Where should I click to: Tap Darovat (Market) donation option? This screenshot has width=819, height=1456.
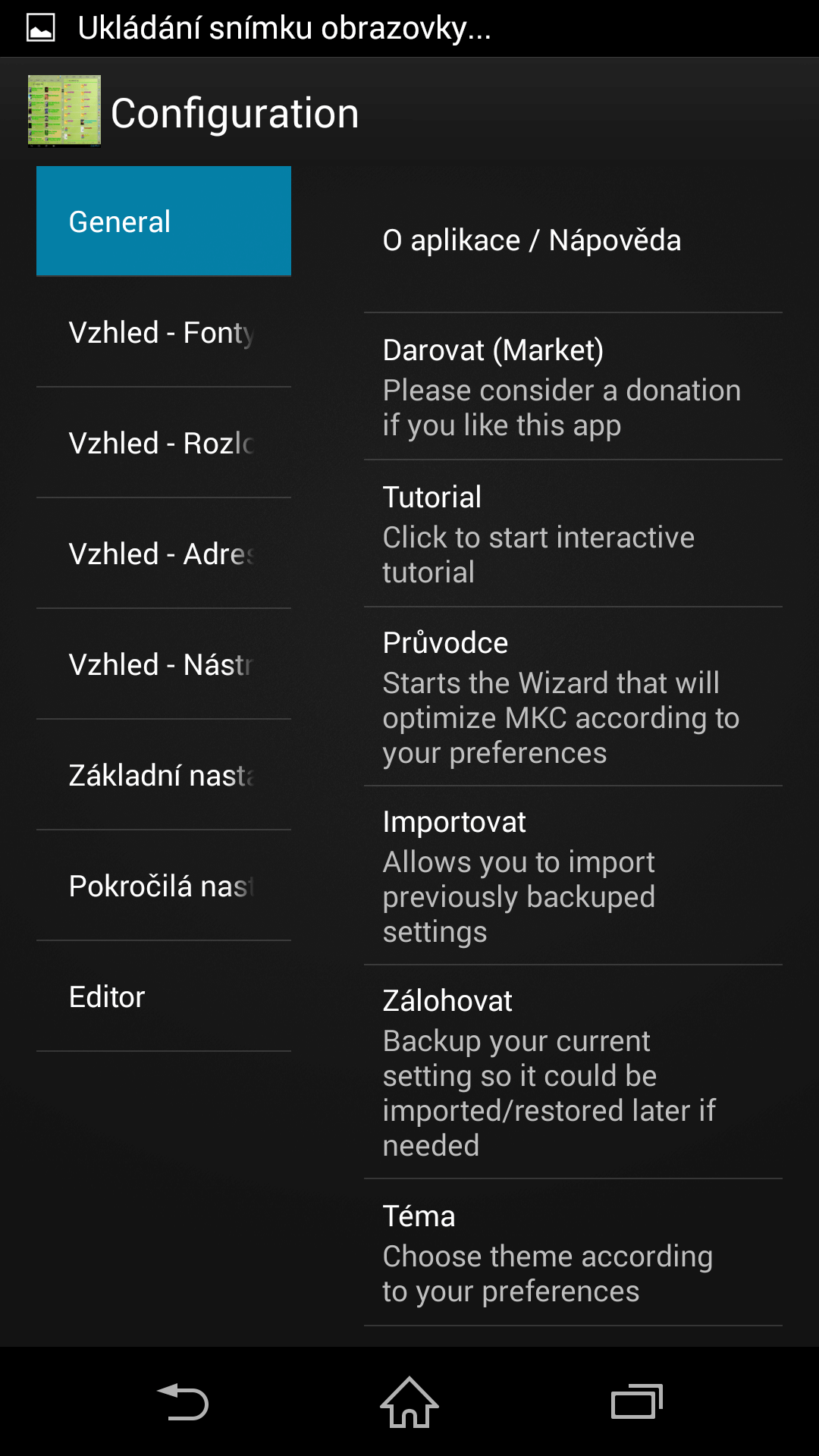pos(573,387)
